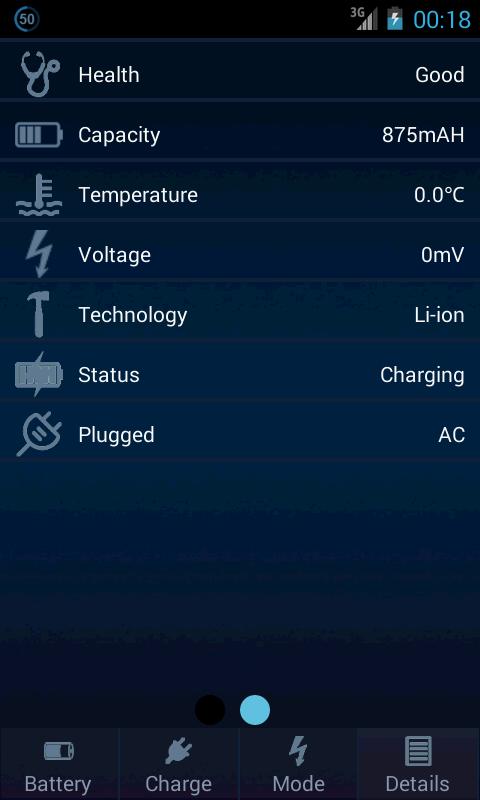Go to the Mode tab
Screen dimensions: 480x800
tap(298, 764)
